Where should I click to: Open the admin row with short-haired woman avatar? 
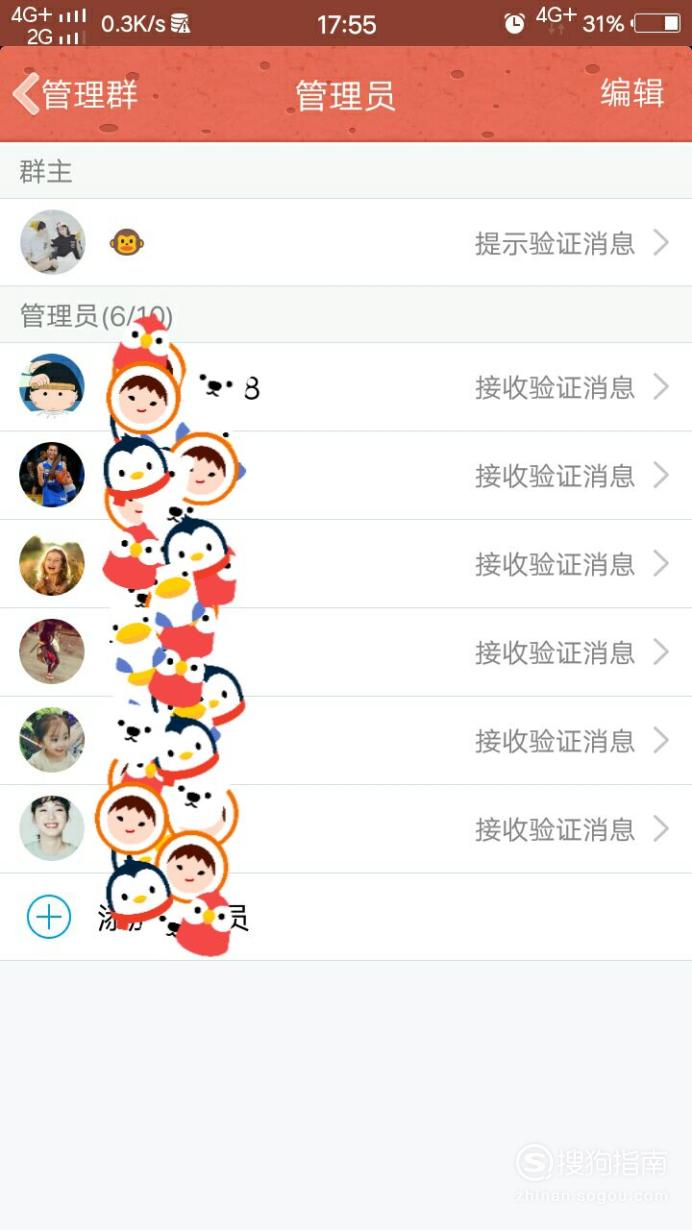tap(346, 829)
